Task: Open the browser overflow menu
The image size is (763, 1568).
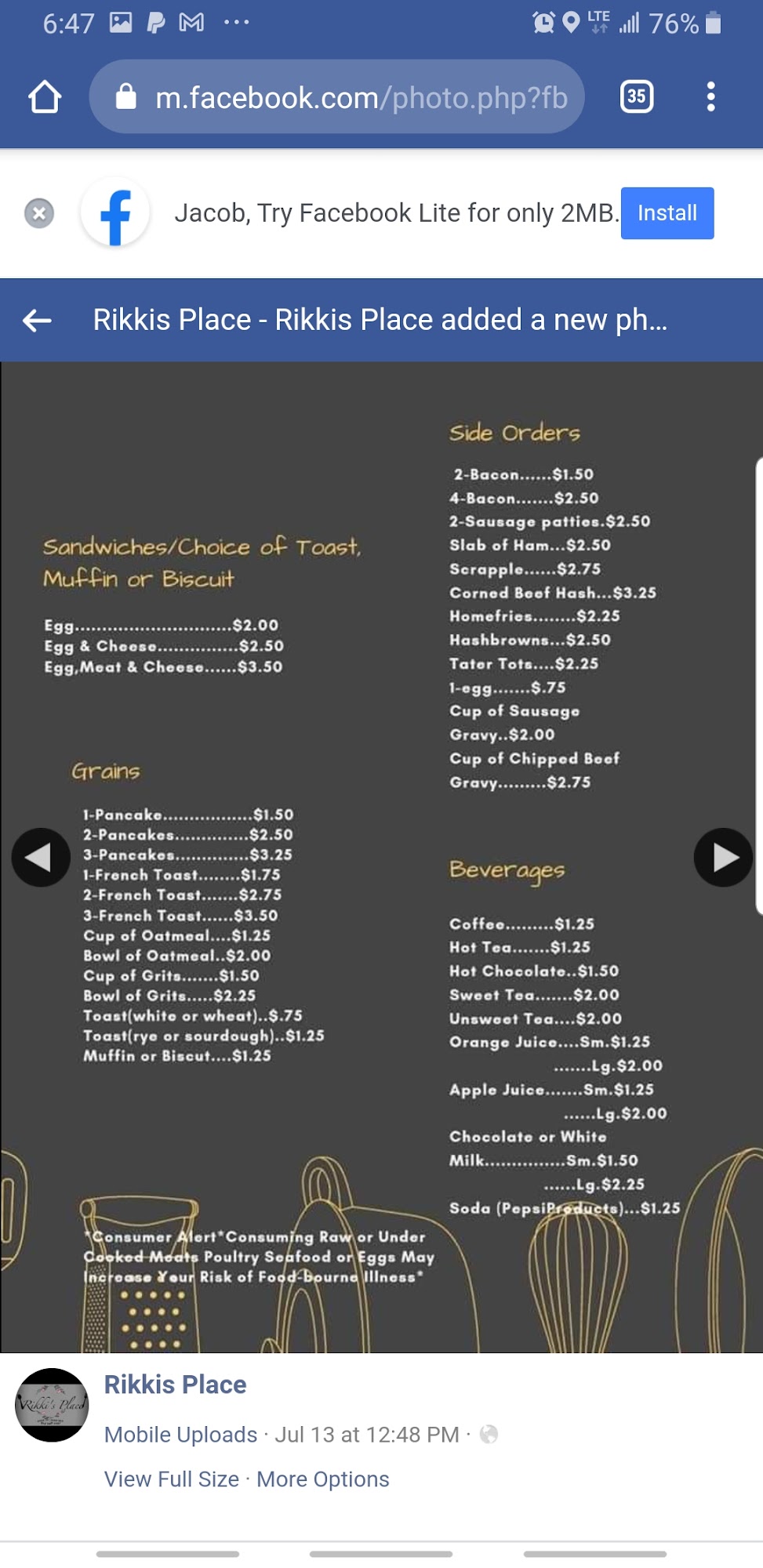Action: pos(710,96)
